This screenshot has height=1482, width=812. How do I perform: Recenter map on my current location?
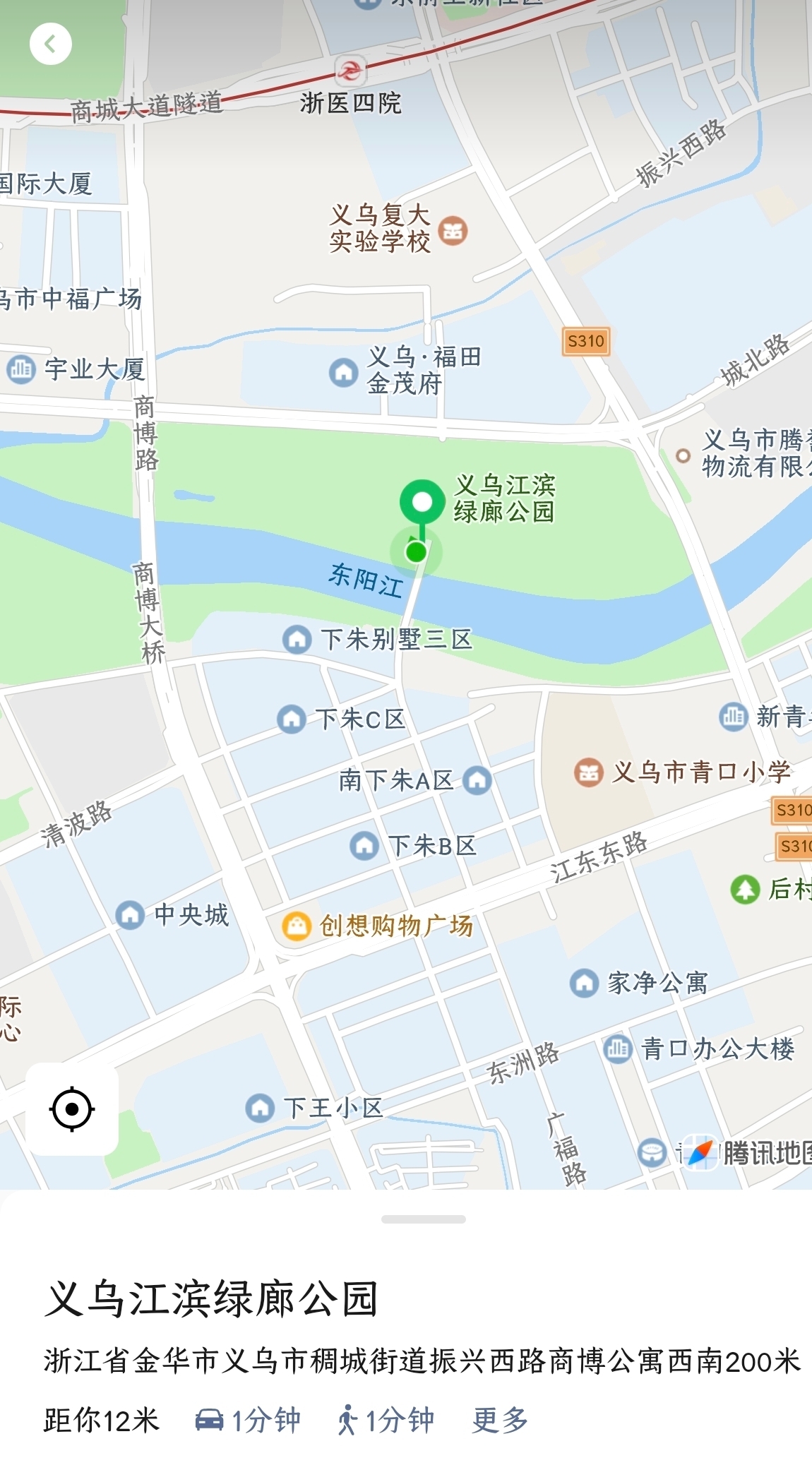[72, 1109]
